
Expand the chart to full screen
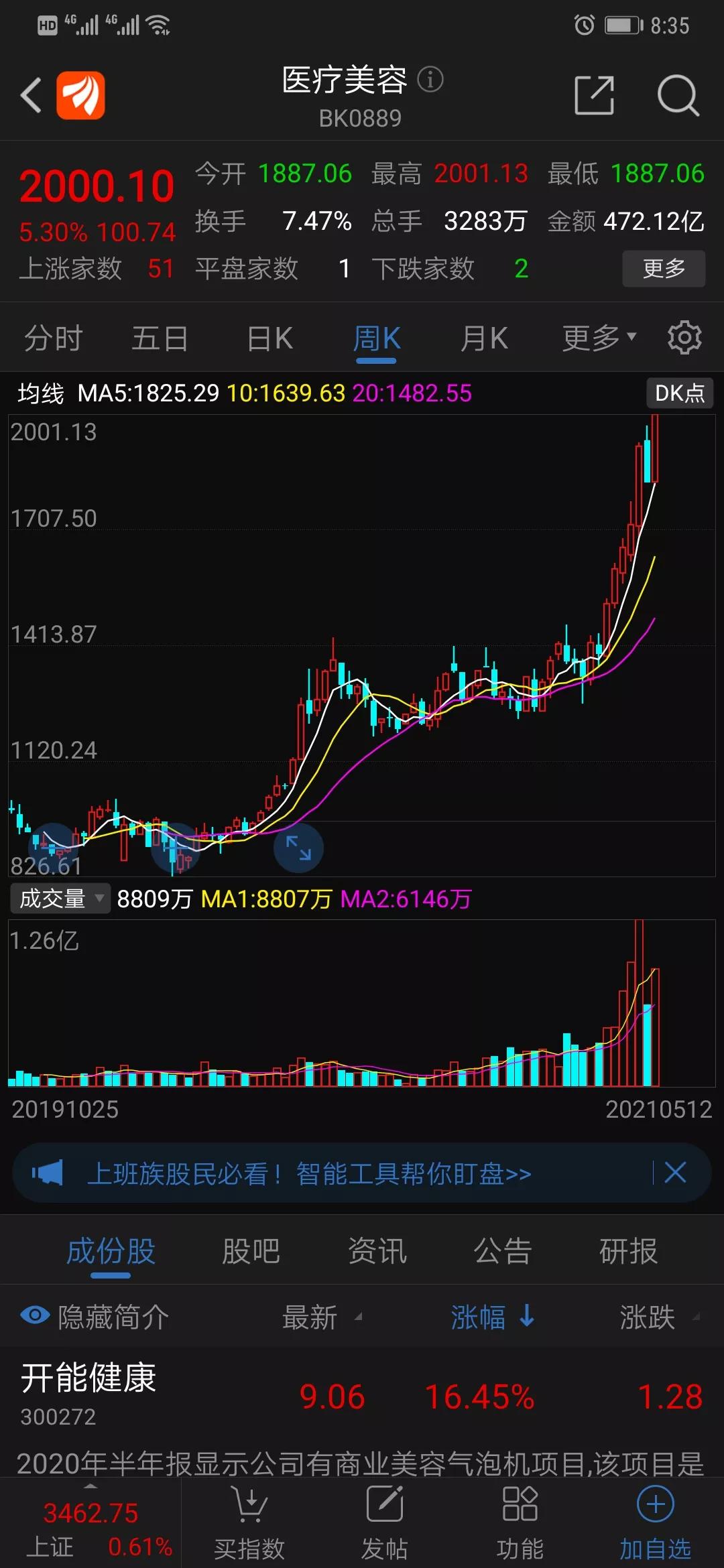pyautogui.click(x=298, y=848)
